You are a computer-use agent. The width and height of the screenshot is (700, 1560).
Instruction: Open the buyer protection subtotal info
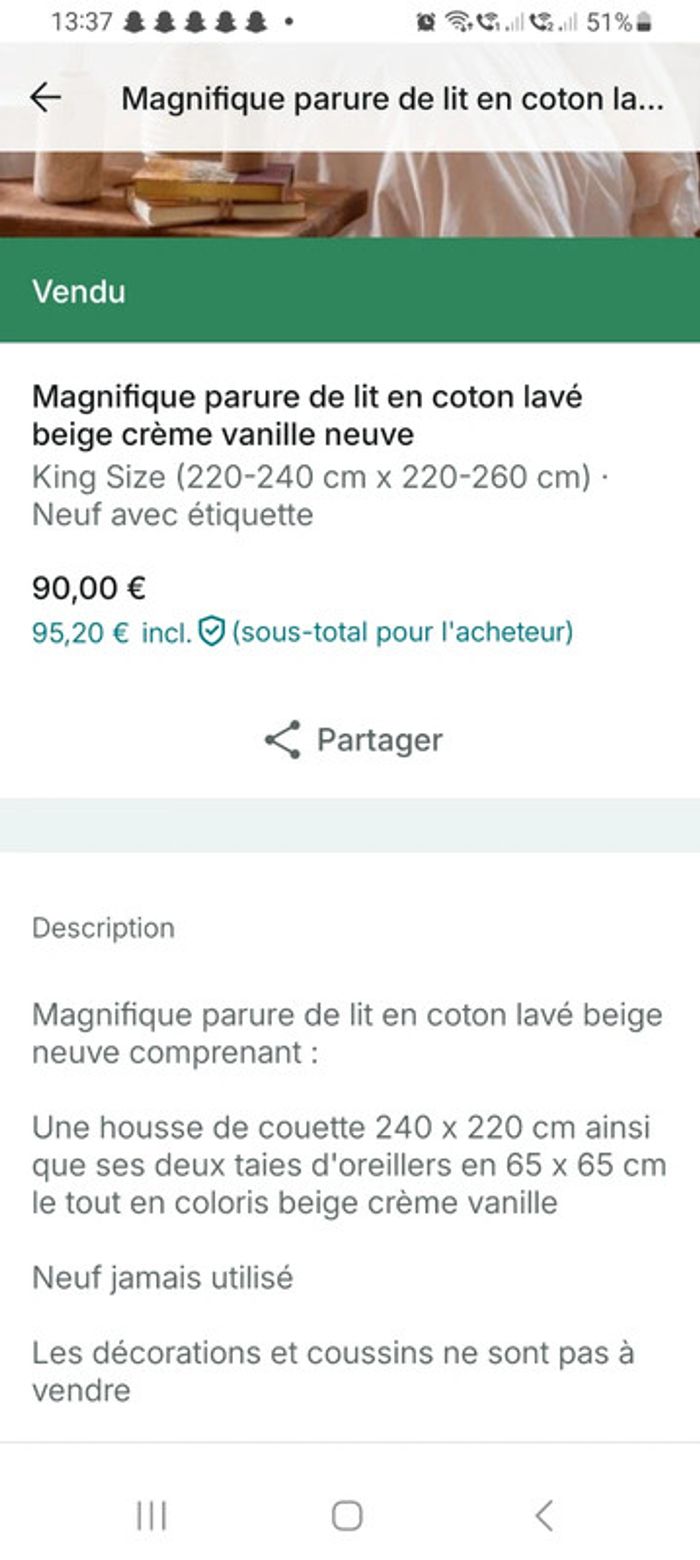tap(302, 632)
